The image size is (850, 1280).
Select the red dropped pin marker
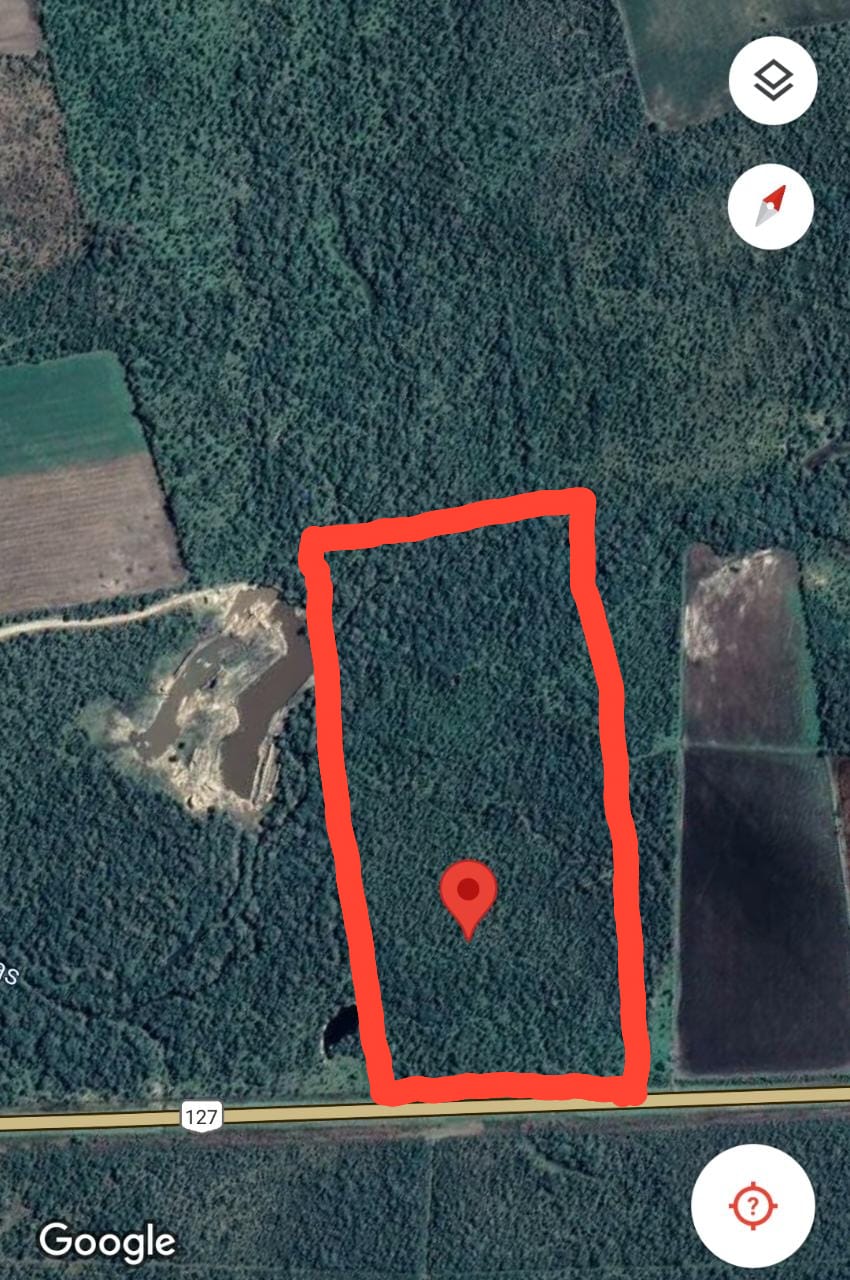(468, 895)
